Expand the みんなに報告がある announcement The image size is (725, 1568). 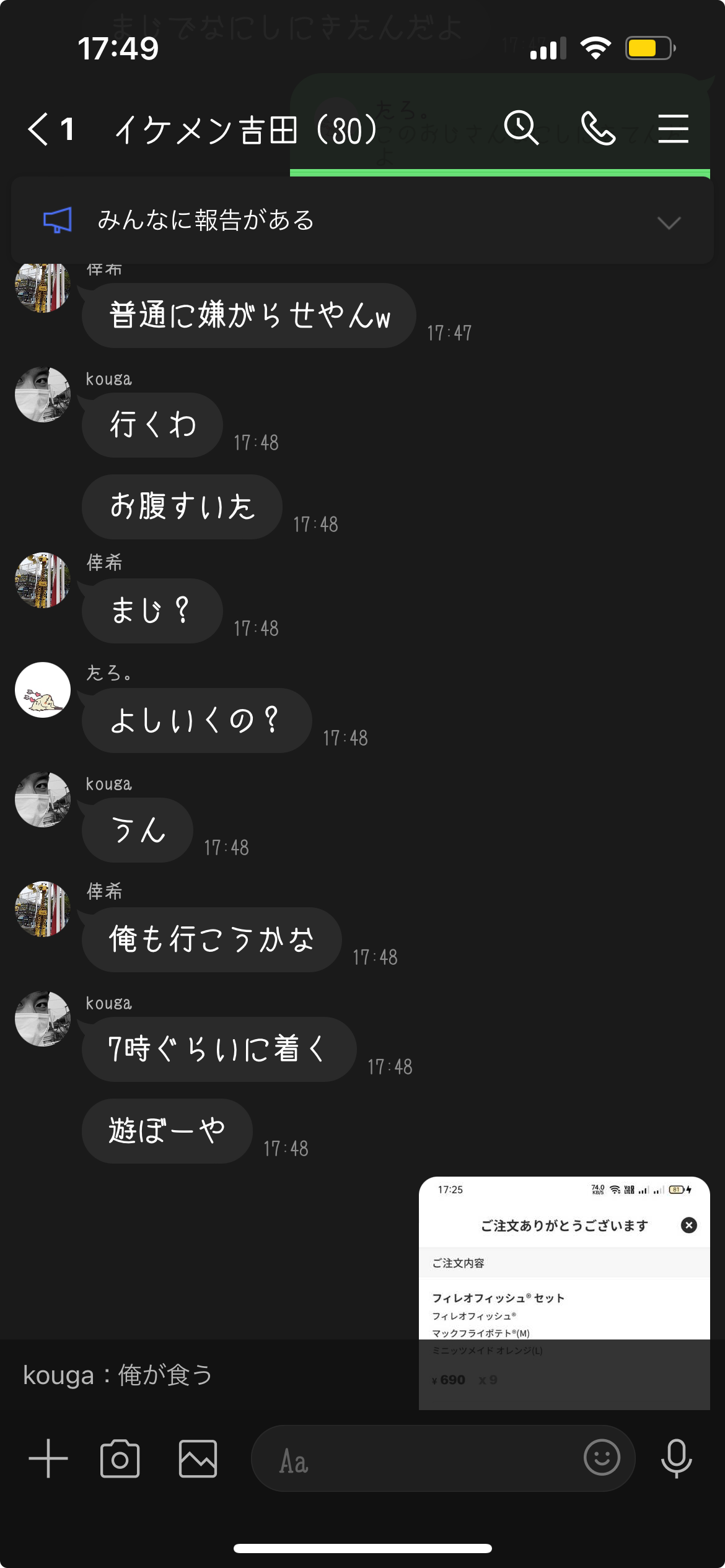(669, 222)
